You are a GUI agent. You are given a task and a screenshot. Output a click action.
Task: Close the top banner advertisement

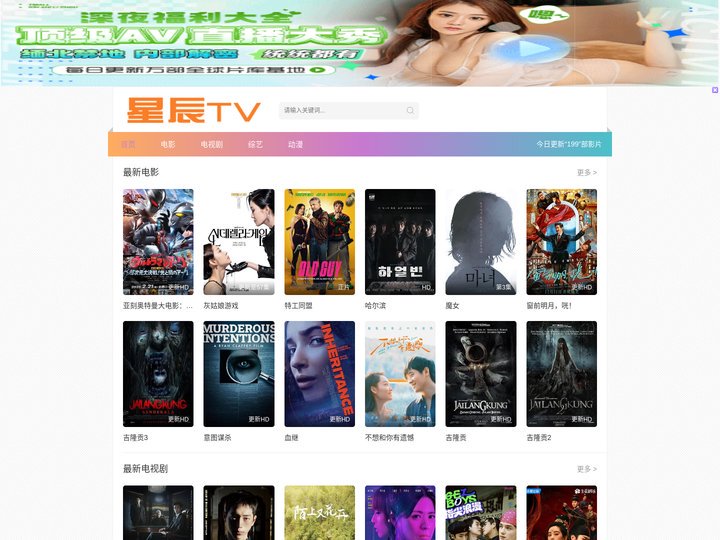coord(715,90)
